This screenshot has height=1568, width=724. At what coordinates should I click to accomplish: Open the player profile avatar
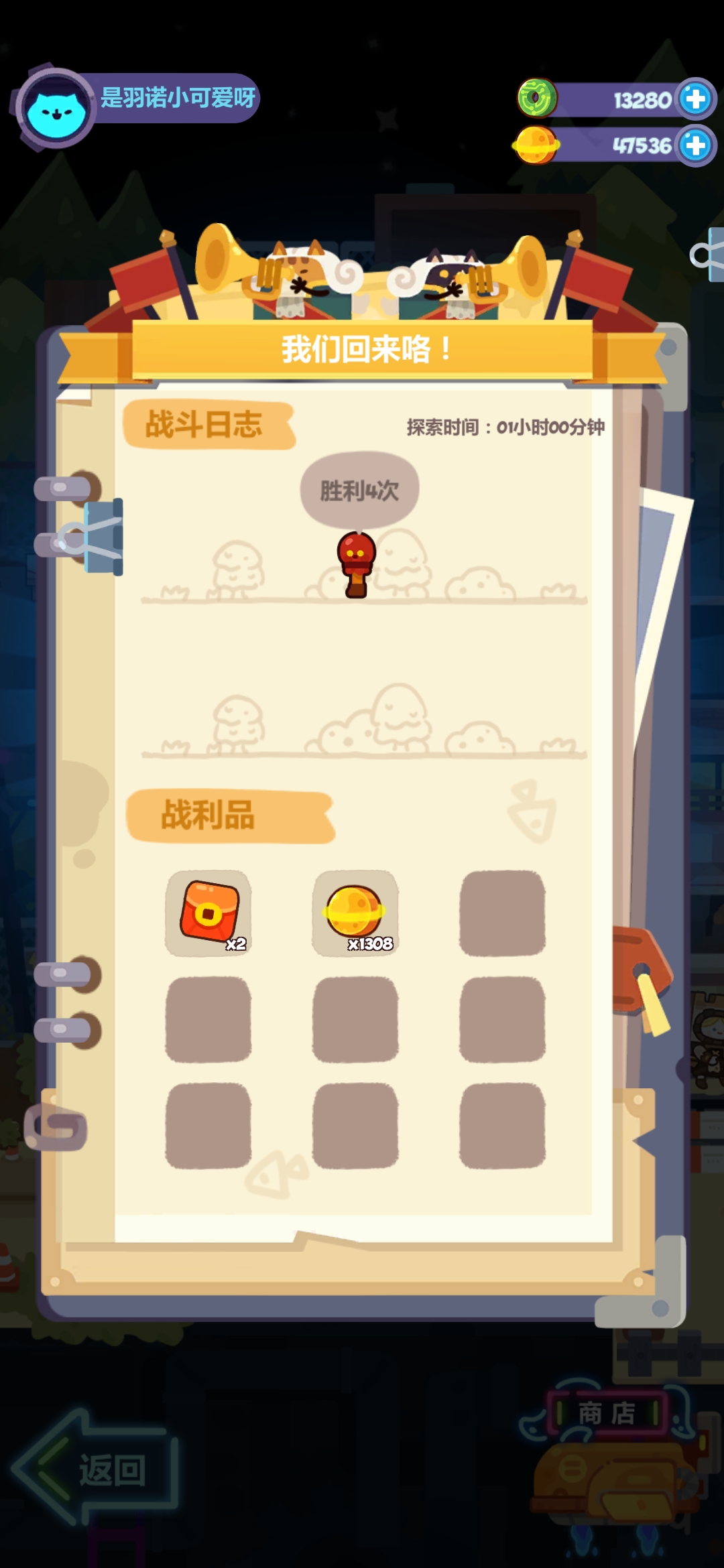(56, 109)
